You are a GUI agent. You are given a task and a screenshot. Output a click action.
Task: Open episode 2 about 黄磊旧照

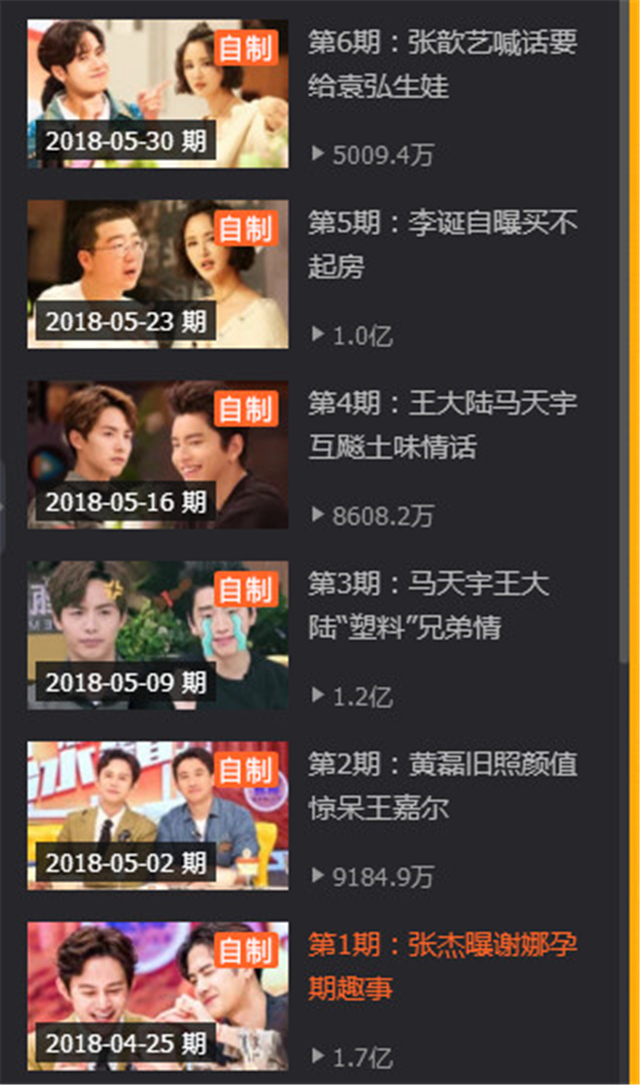[442, 786]
